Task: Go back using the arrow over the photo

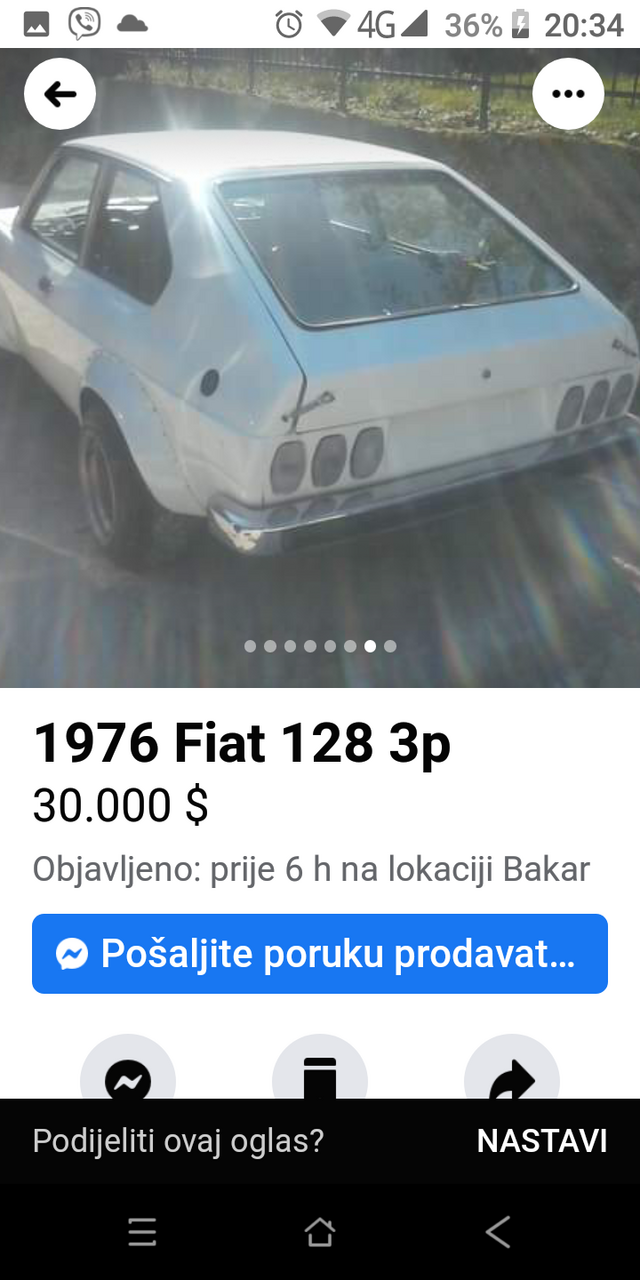Action: 60,94
